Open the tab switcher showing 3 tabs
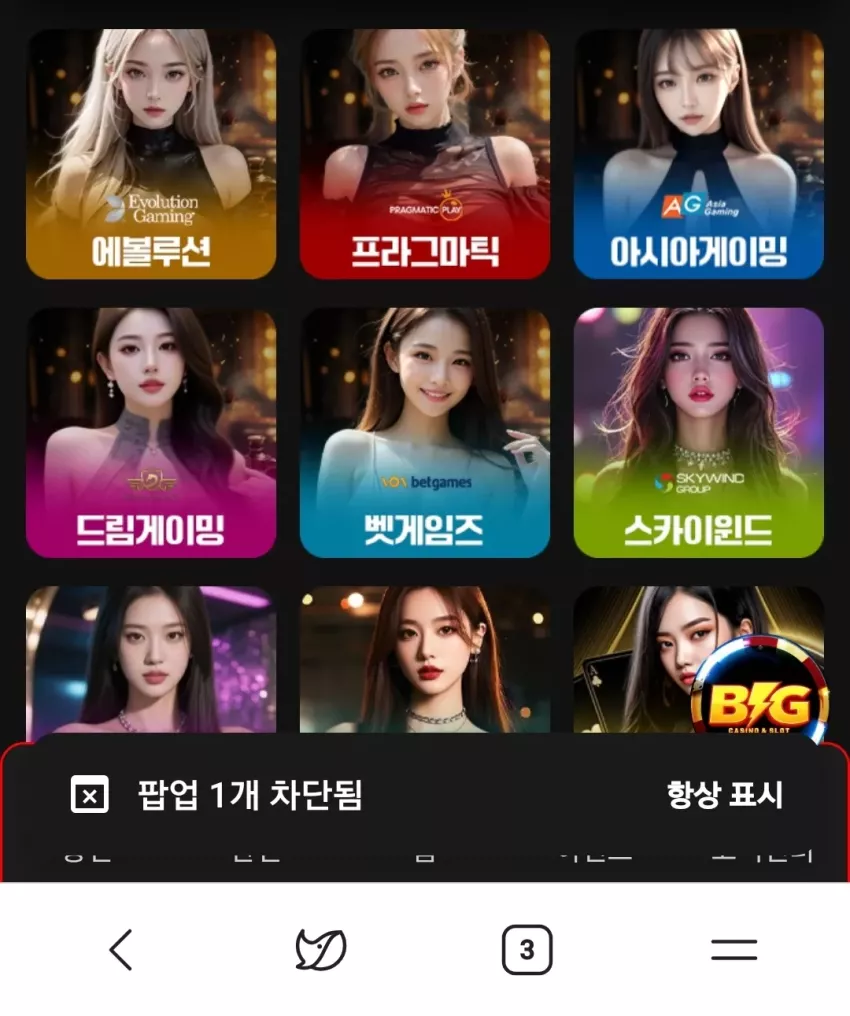 tap(527, 950)
